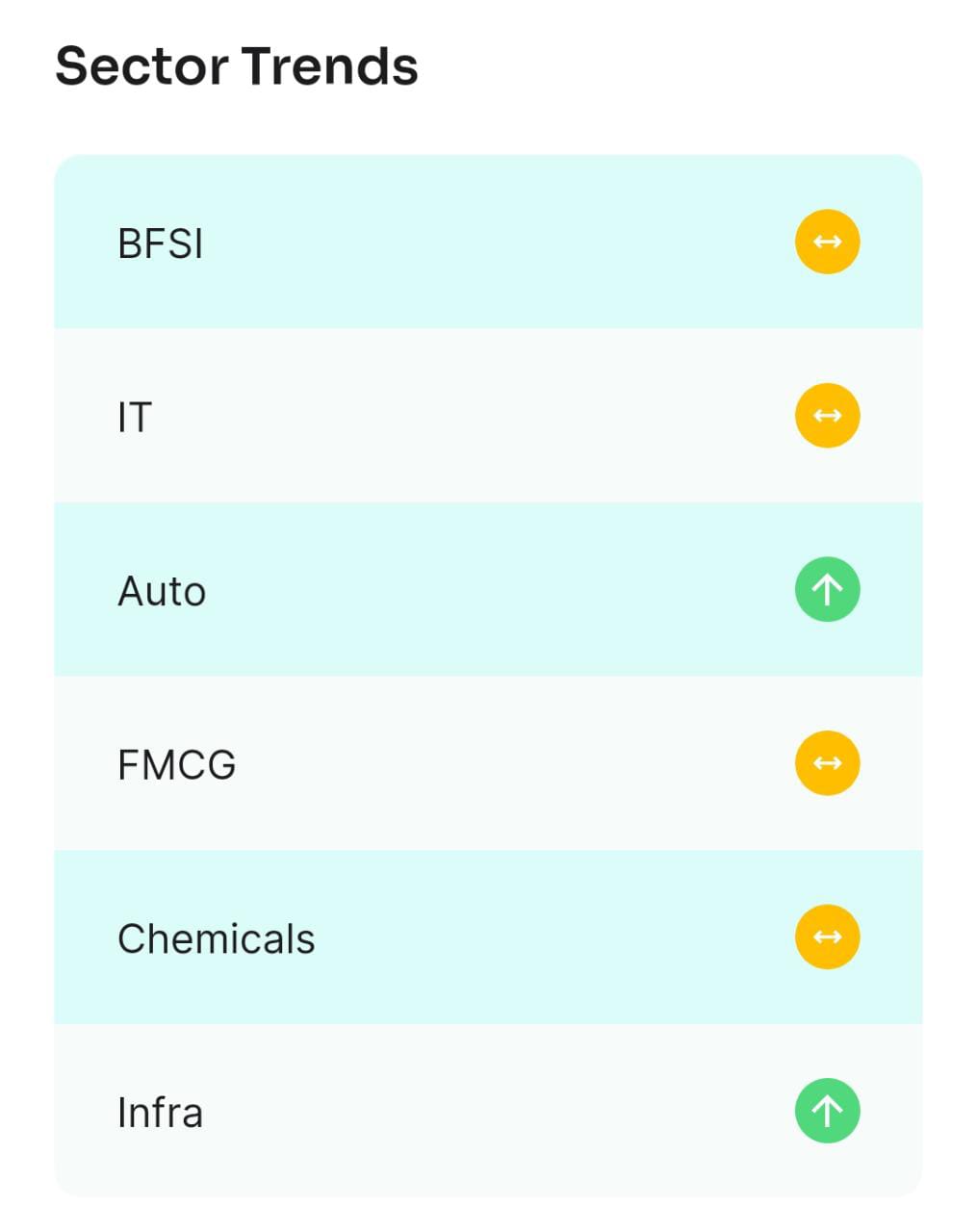Click the yellow sideways arrow icon beside BFSI

[827, 242]
